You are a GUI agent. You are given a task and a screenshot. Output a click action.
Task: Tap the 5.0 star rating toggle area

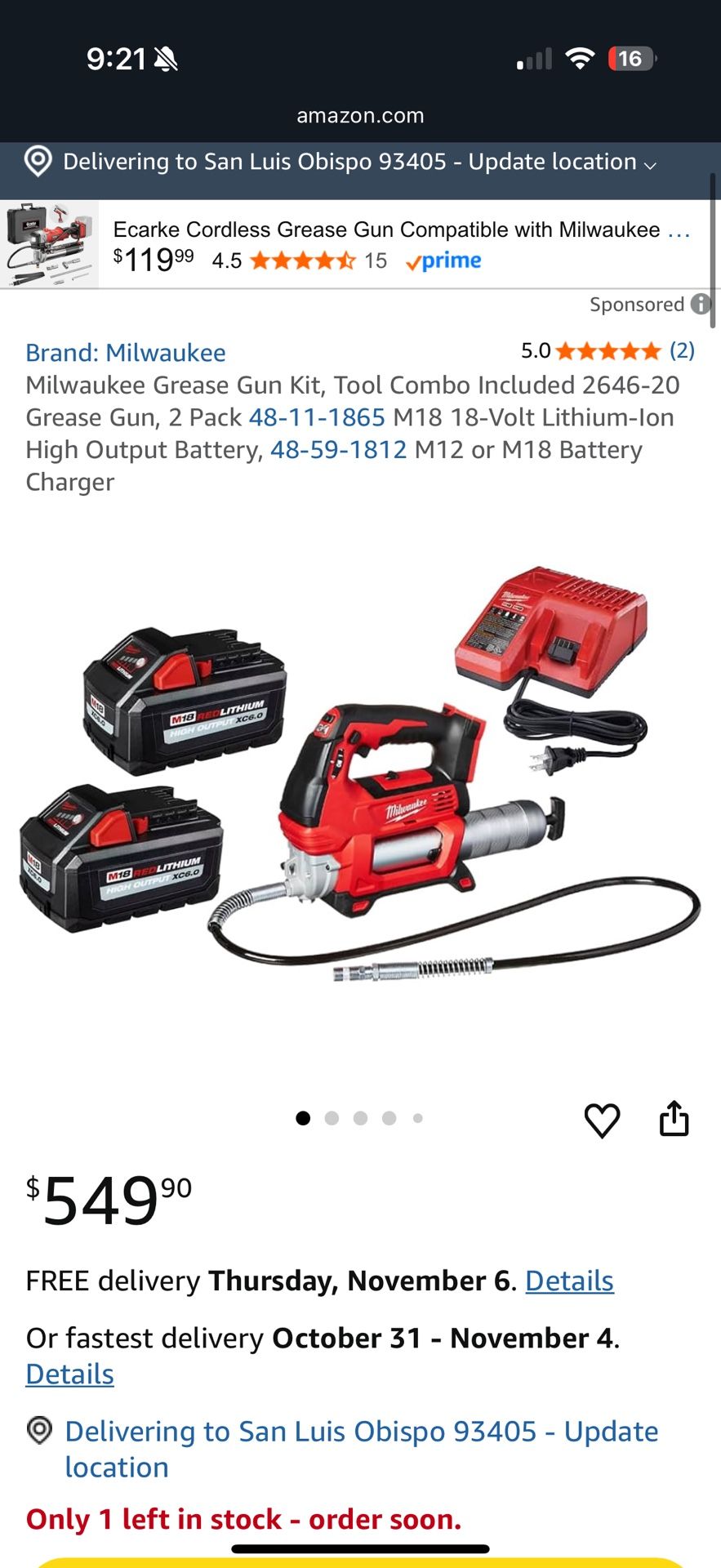(608, 351)
